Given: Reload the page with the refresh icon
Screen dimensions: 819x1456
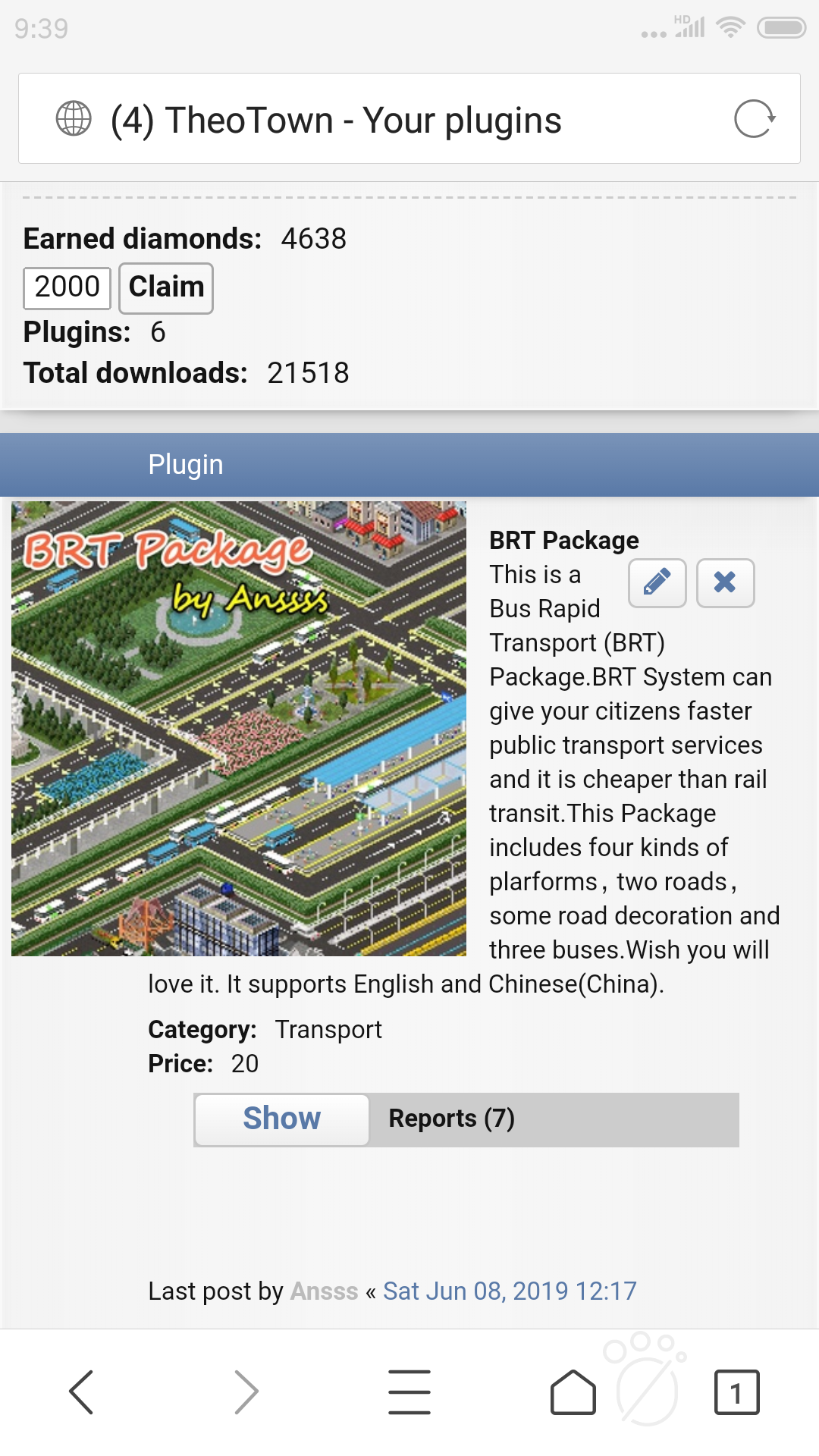Looking at the screenshot, I should click(x=755, y=119).
